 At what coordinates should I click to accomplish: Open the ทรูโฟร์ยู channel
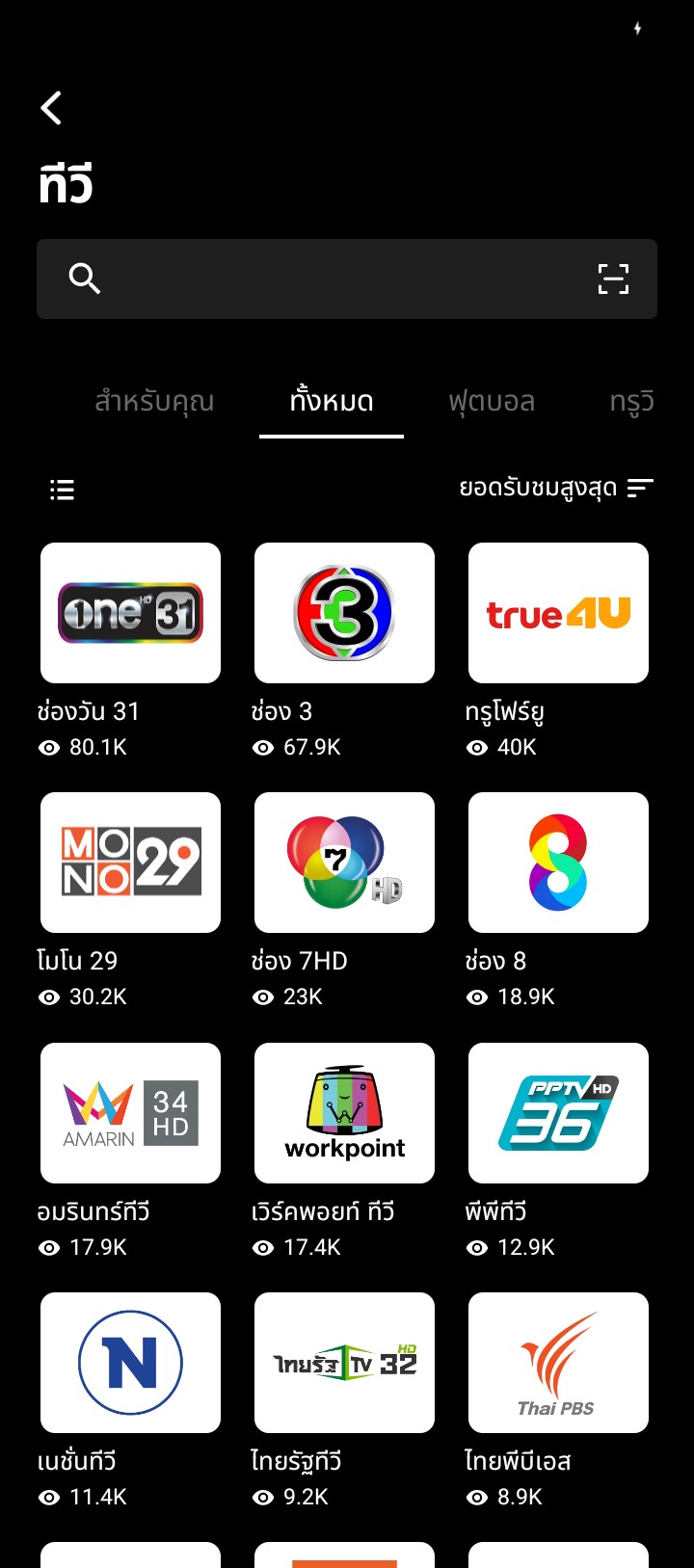(x=558, y=613)
